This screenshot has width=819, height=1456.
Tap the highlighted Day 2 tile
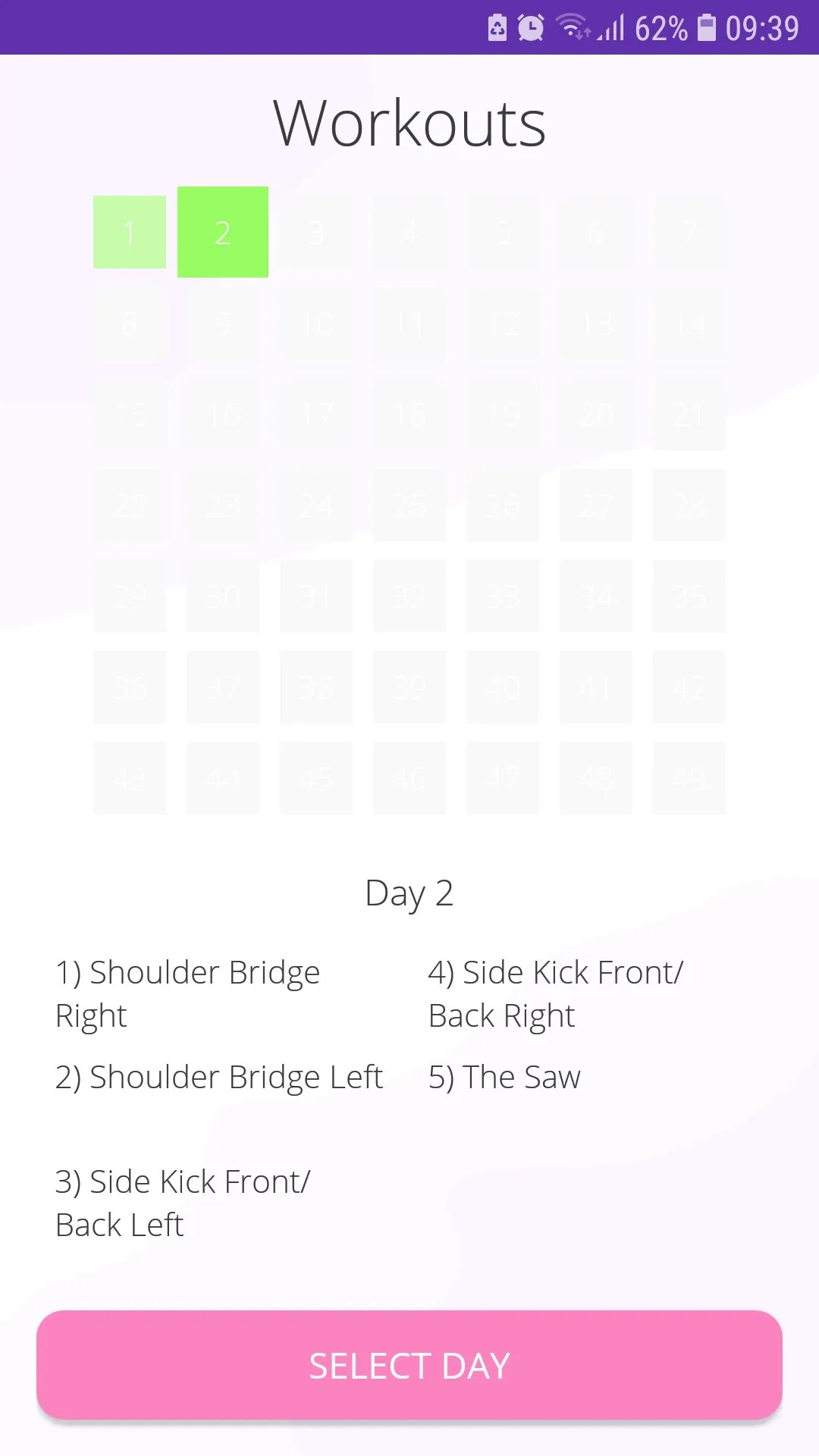pyautogui.click(x=222, y=232)
